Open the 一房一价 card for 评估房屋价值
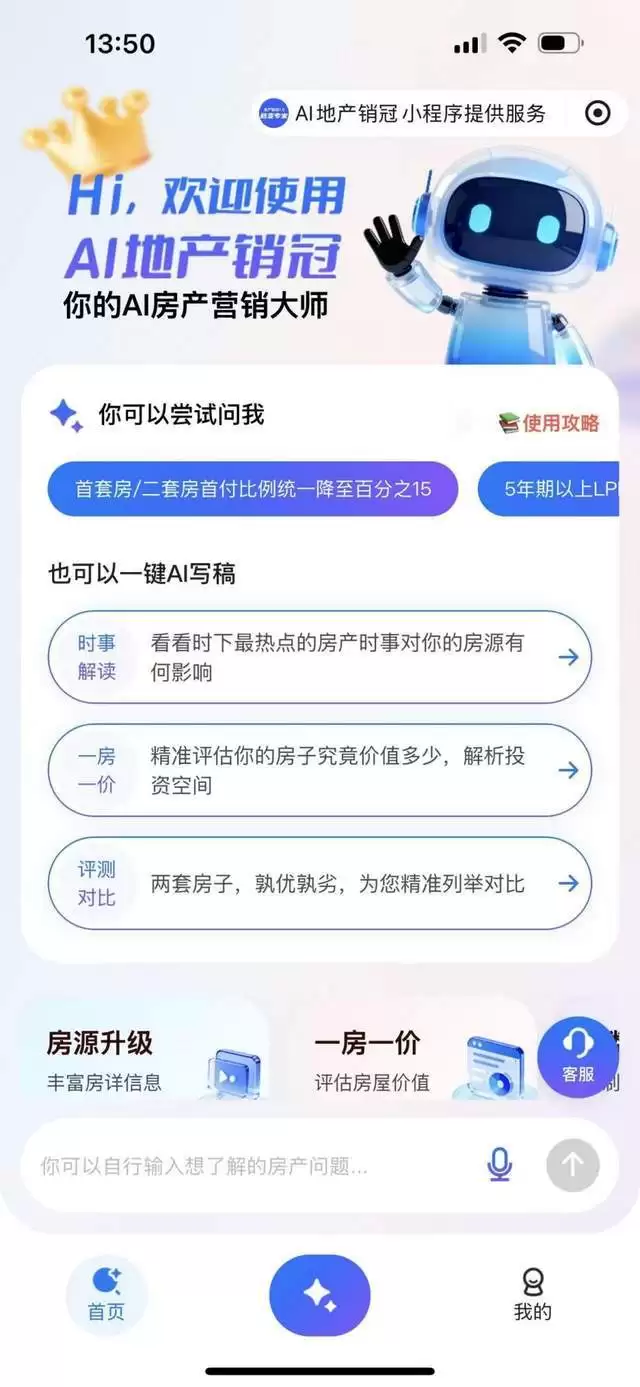The image size is (640, 1387). tap(412, 1050)
